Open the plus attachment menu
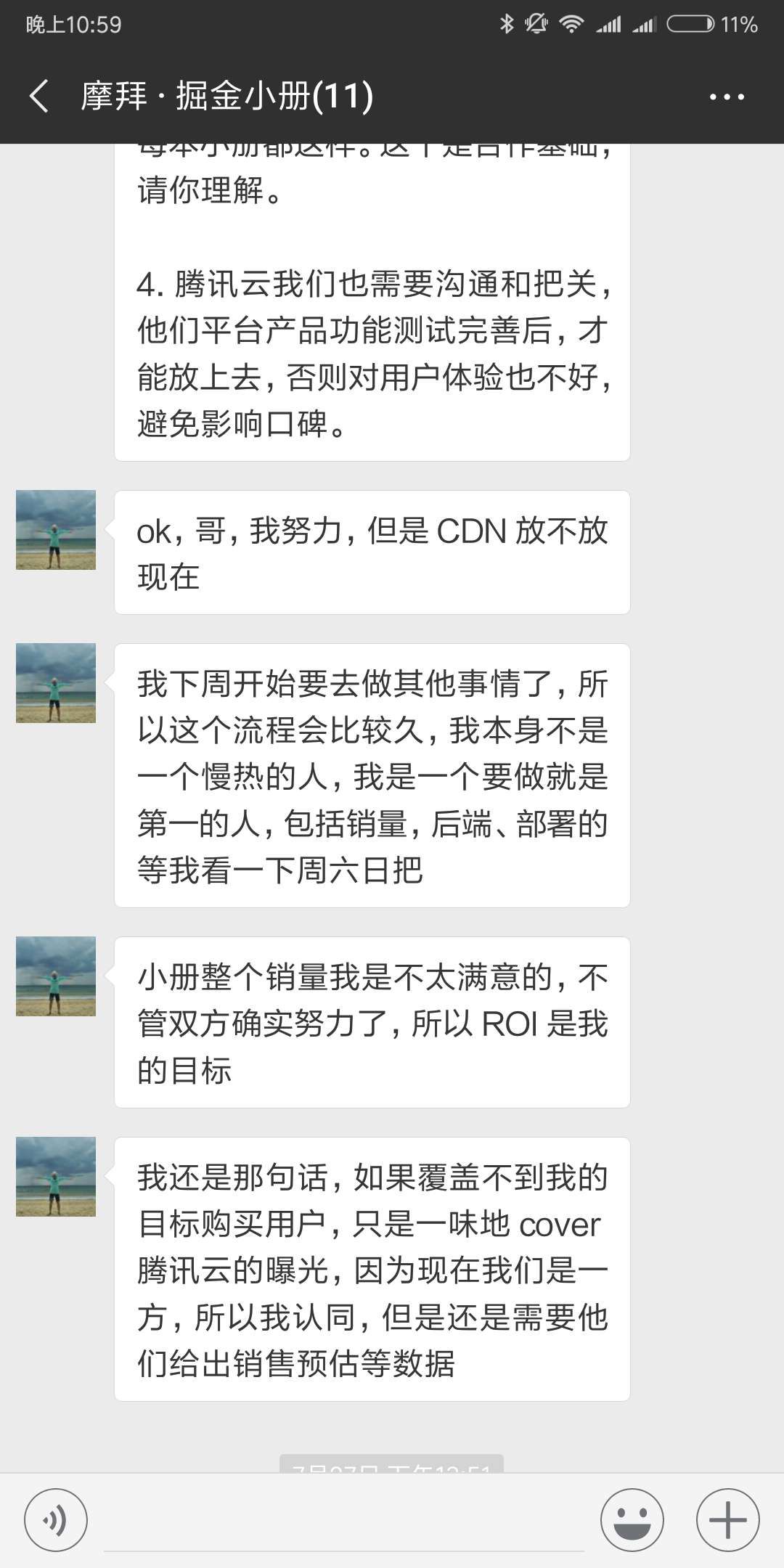This screenshot has width=784, height=1568. click(727, 1519)
